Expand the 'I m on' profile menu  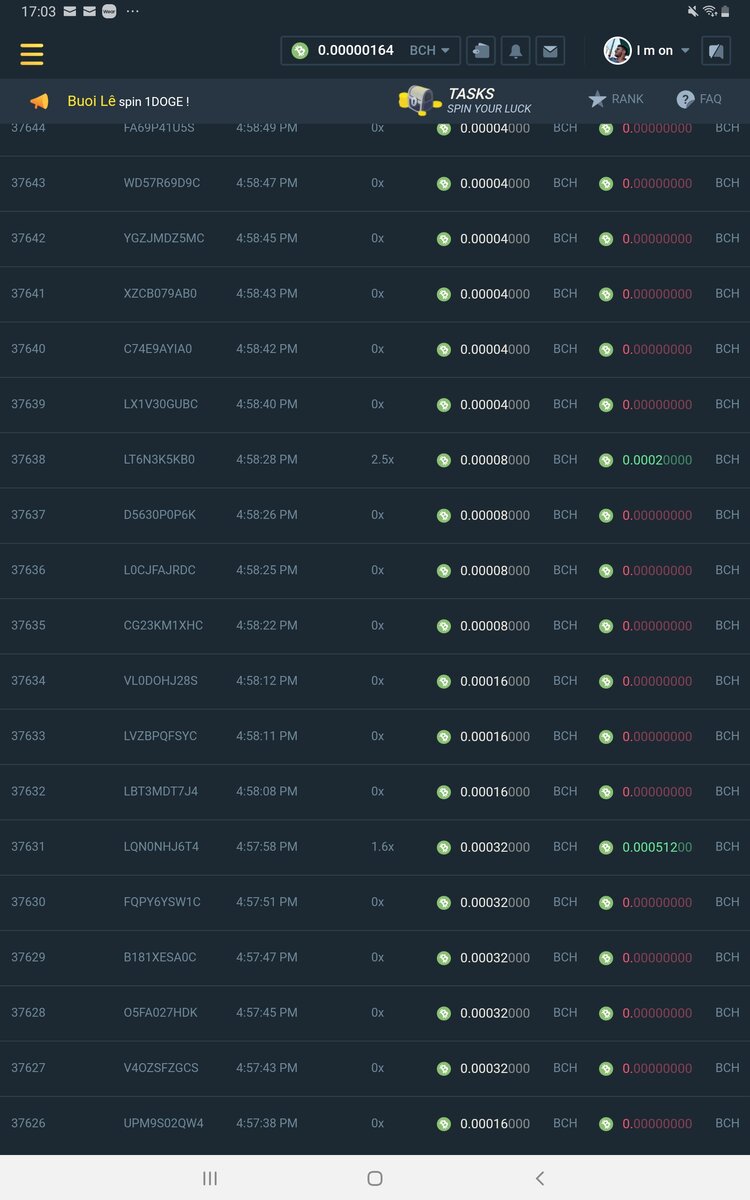(x=647, y=50)
